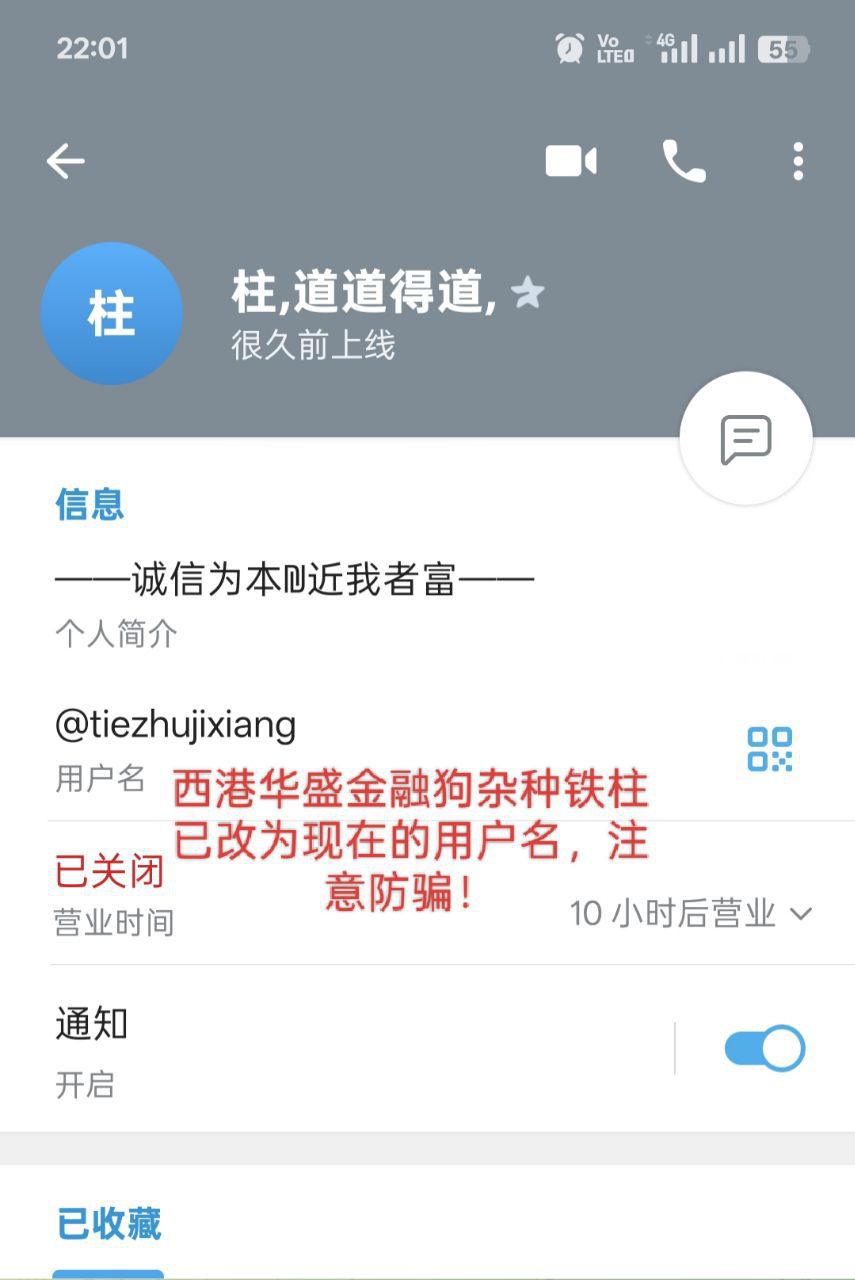Tap the 柱 profile avatar
855x1280 pixels.
tap(111, 313)
